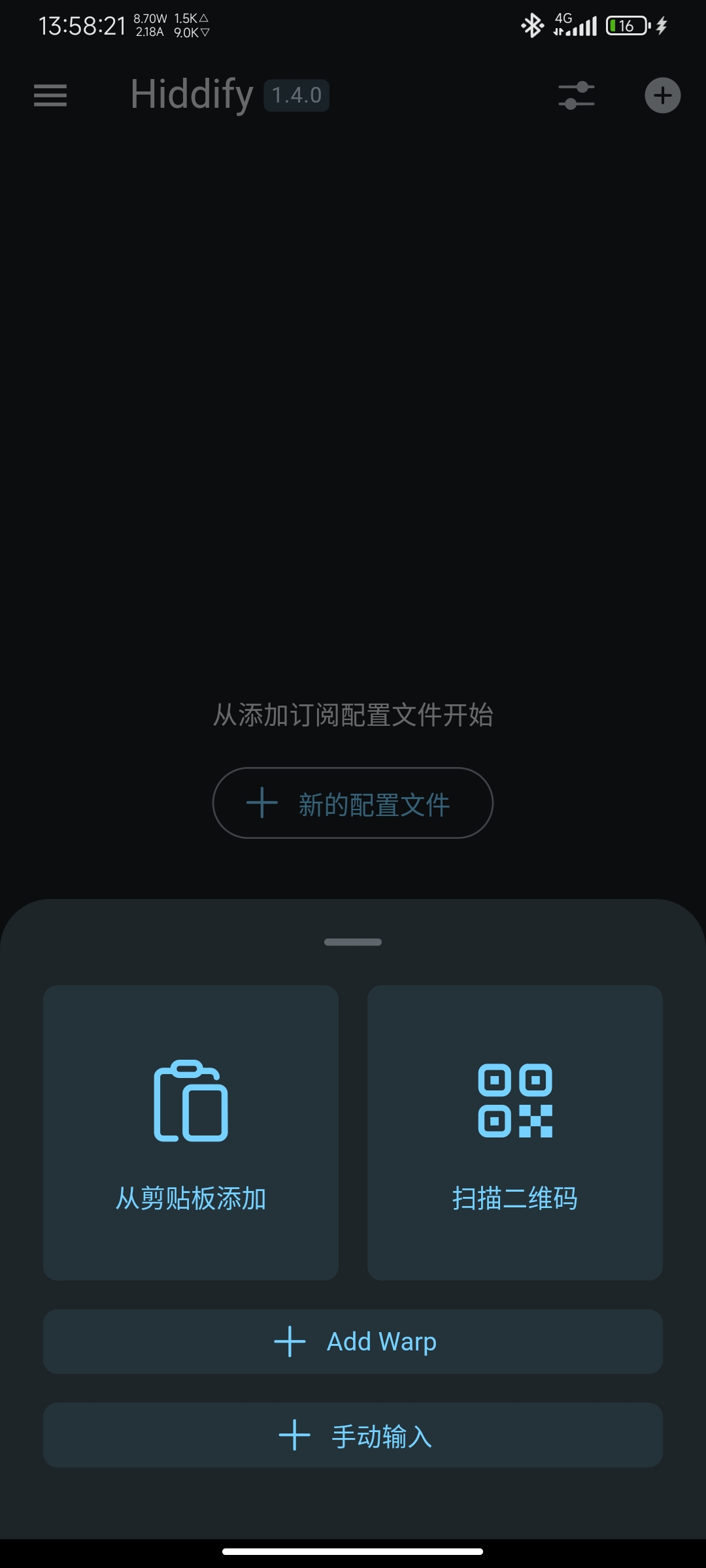Open the quick settings sliders icon
The height and width of the screenshot is (1568, 706).
pyautogui.click(x=576, y=95)
